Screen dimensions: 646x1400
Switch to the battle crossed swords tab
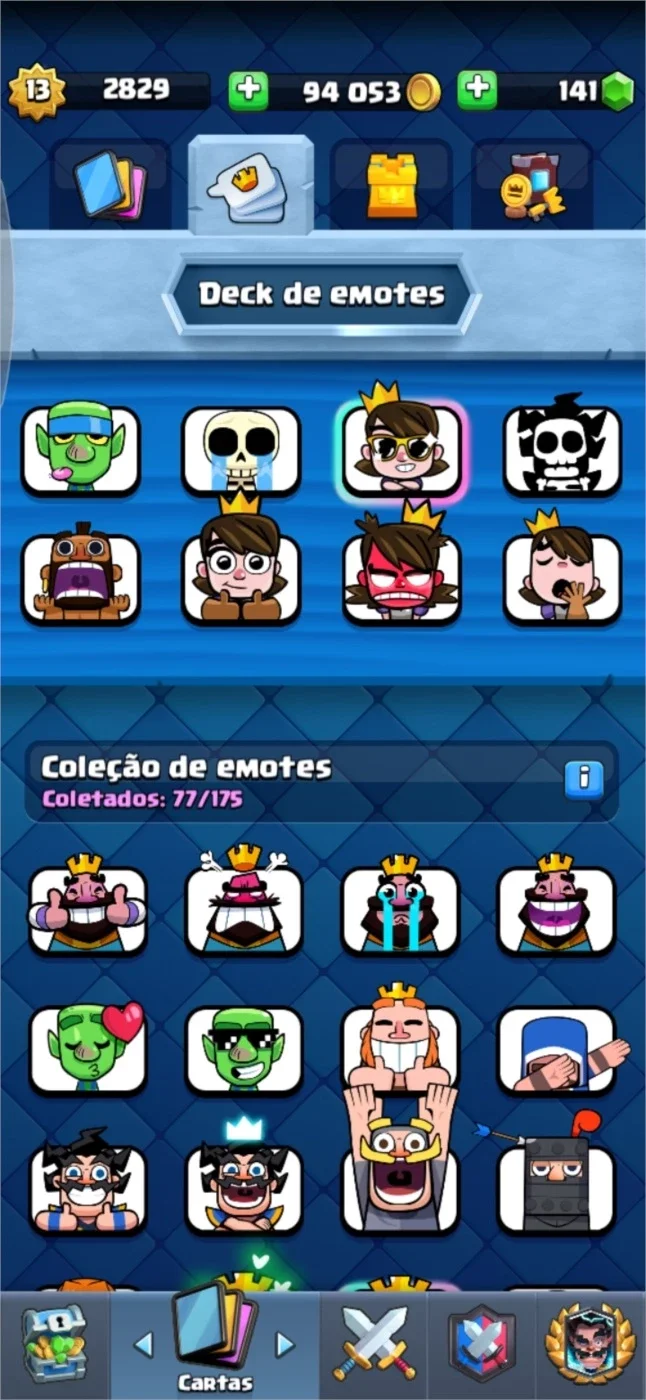[374, 1345]
